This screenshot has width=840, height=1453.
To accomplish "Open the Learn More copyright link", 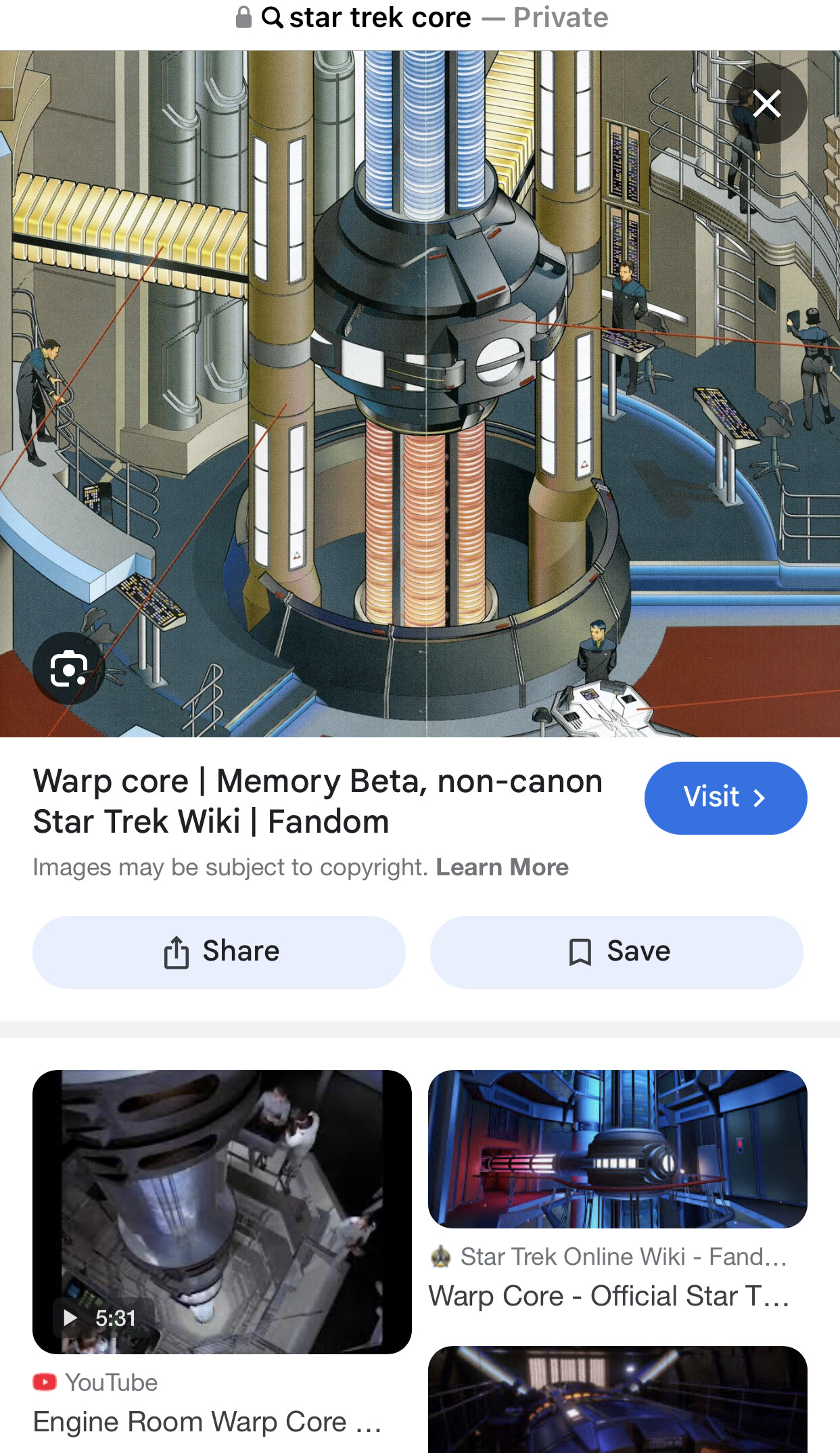I will click(502, 867).
